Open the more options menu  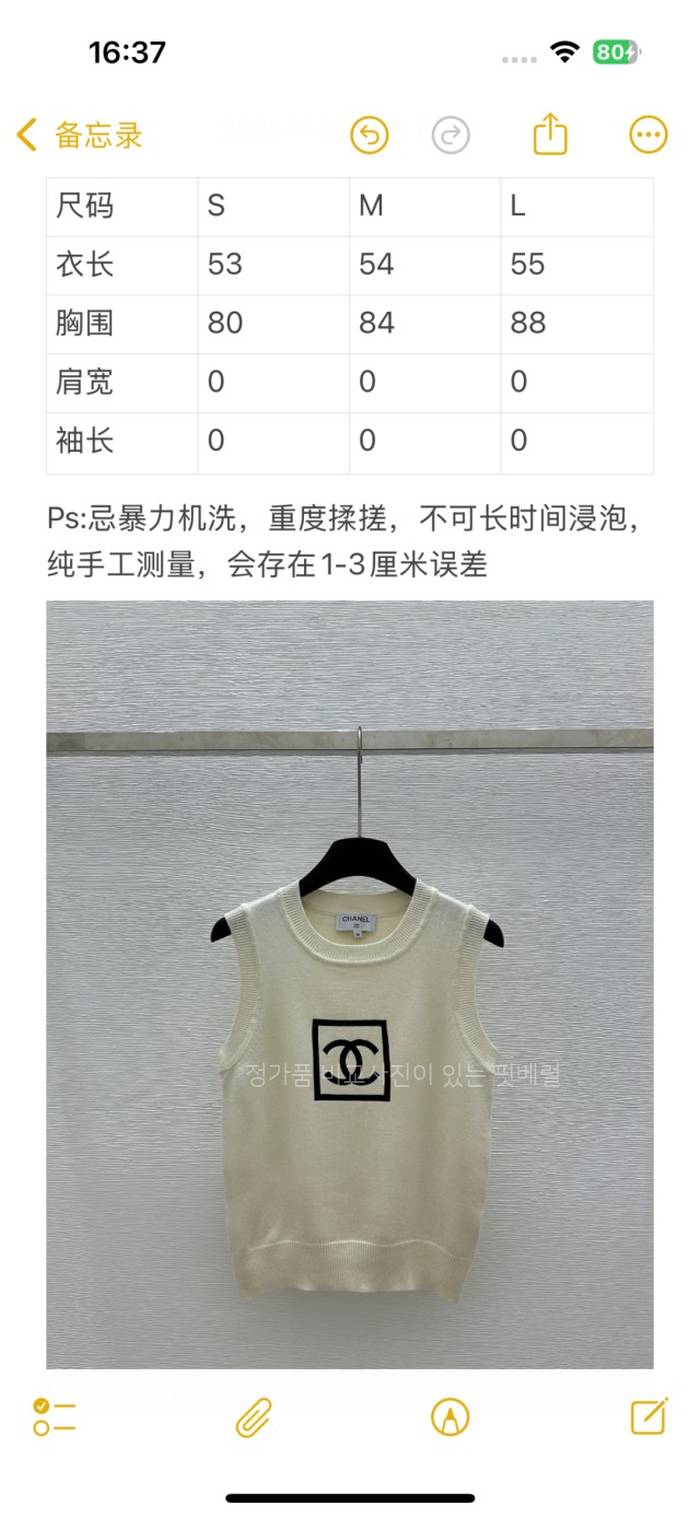point(648,135)
